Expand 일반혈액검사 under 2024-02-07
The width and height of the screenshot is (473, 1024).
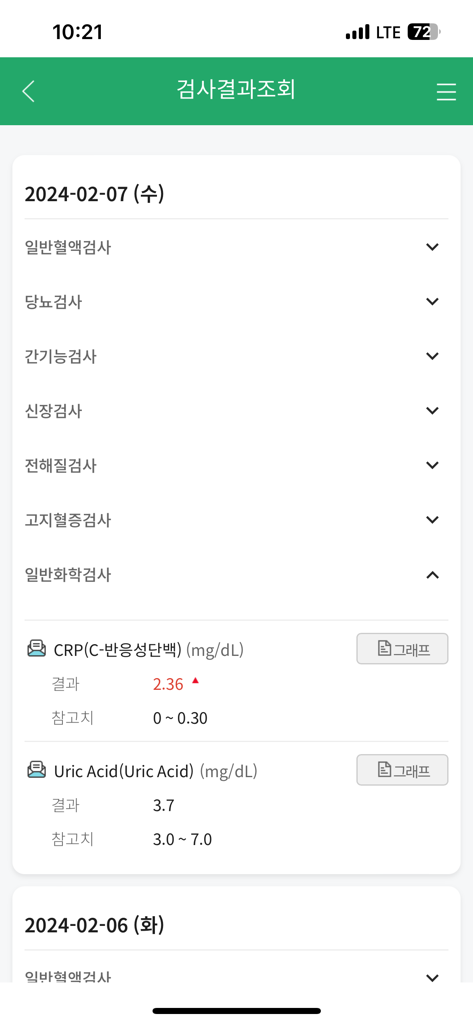[x=236, y=247]
